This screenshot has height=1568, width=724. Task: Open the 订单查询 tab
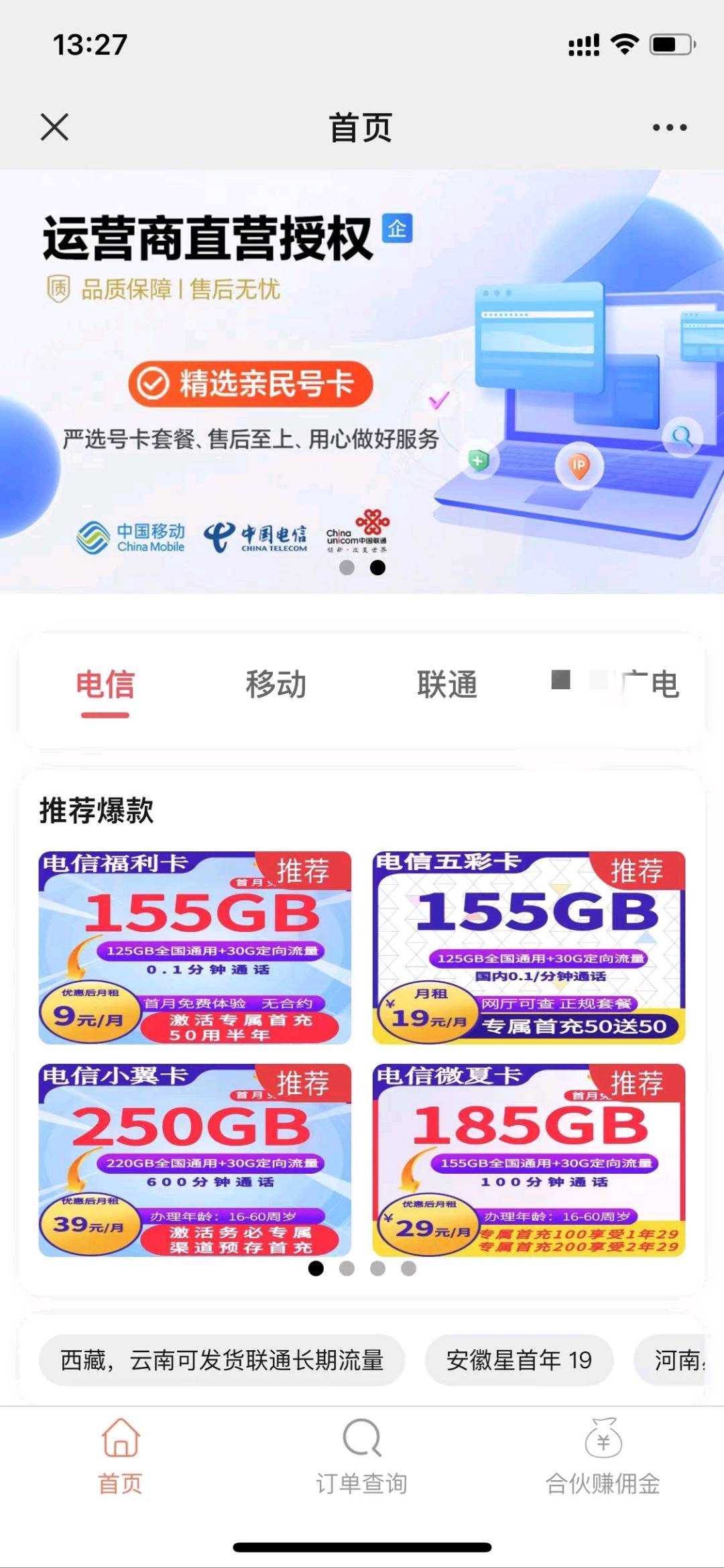click(362, 1456)
